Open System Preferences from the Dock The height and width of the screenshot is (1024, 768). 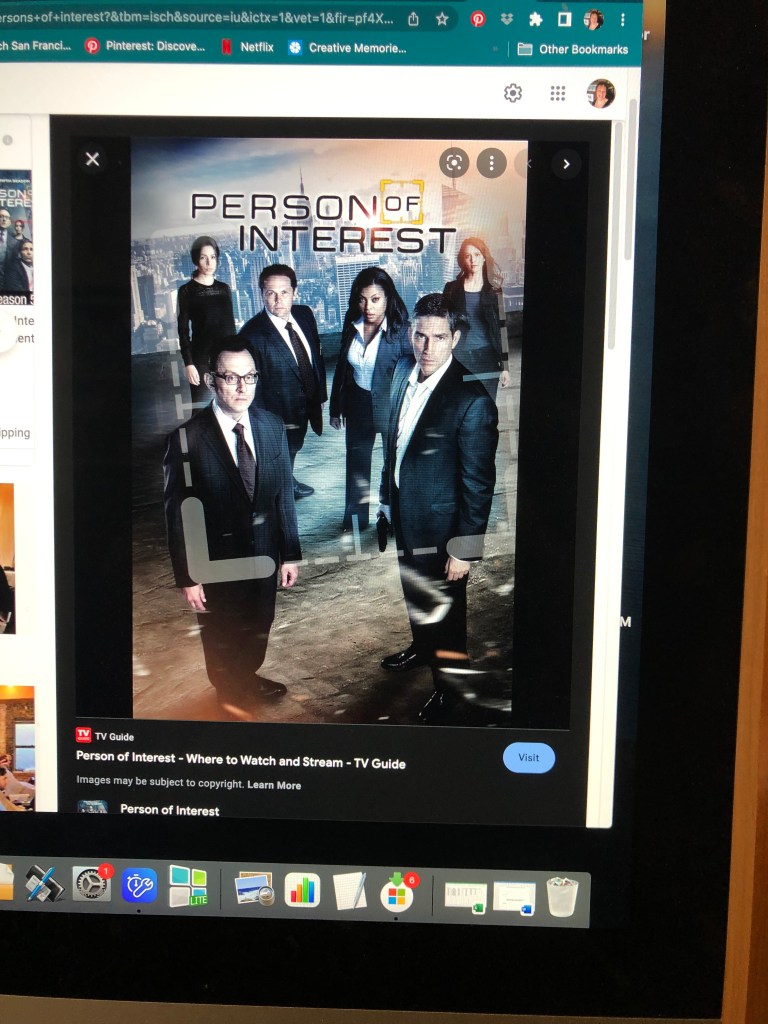91,884
